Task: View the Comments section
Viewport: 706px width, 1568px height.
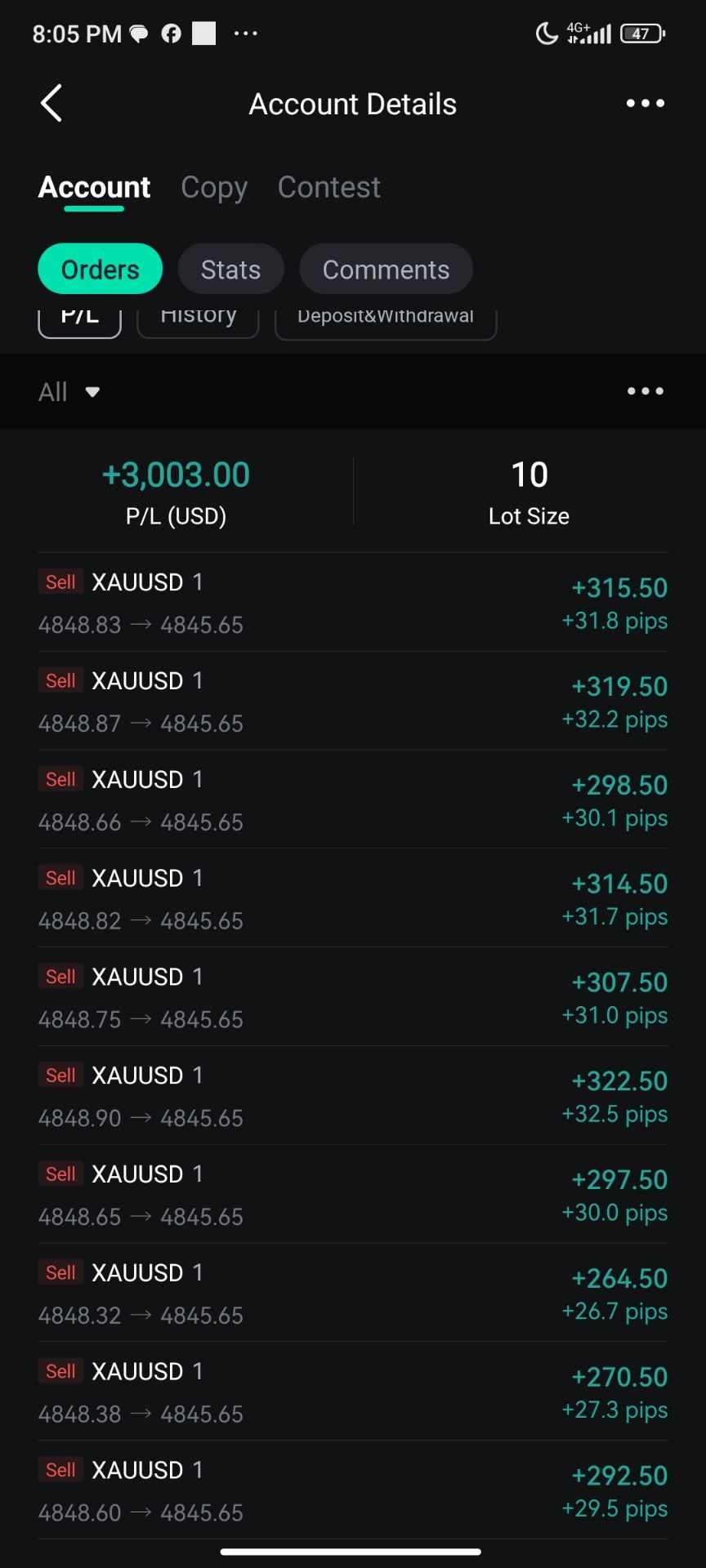Action: click(386, 269)
